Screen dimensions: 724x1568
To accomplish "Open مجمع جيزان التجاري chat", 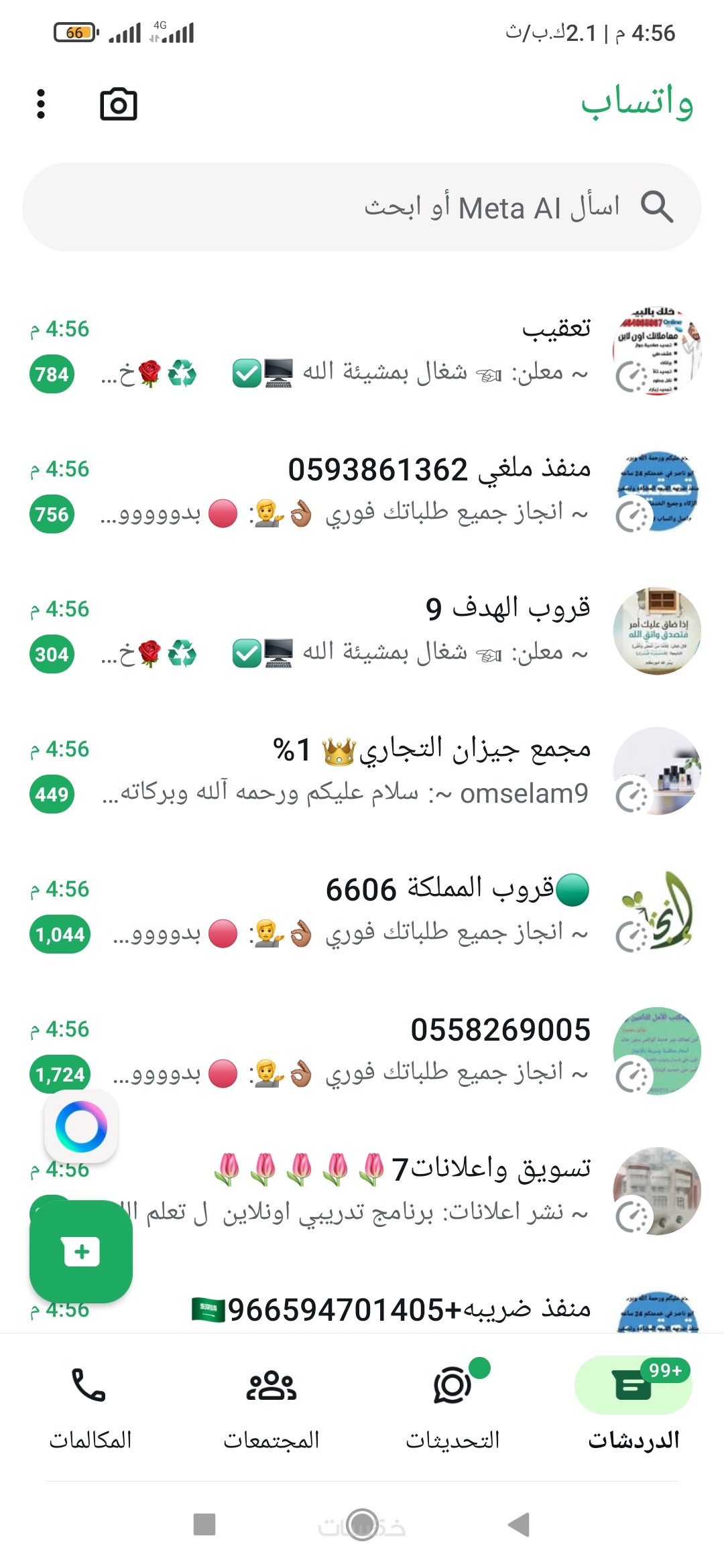I will tap(375, 771).
